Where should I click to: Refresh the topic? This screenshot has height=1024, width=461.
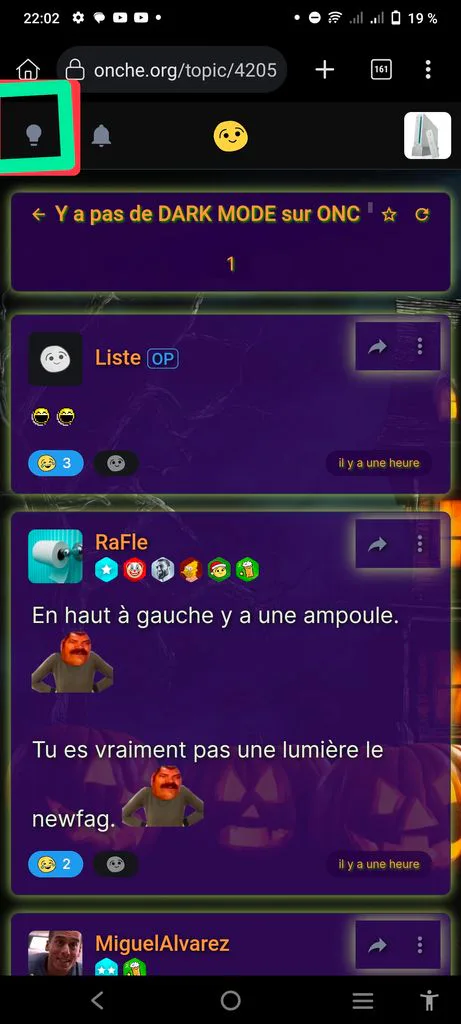[x=422, y=214]
